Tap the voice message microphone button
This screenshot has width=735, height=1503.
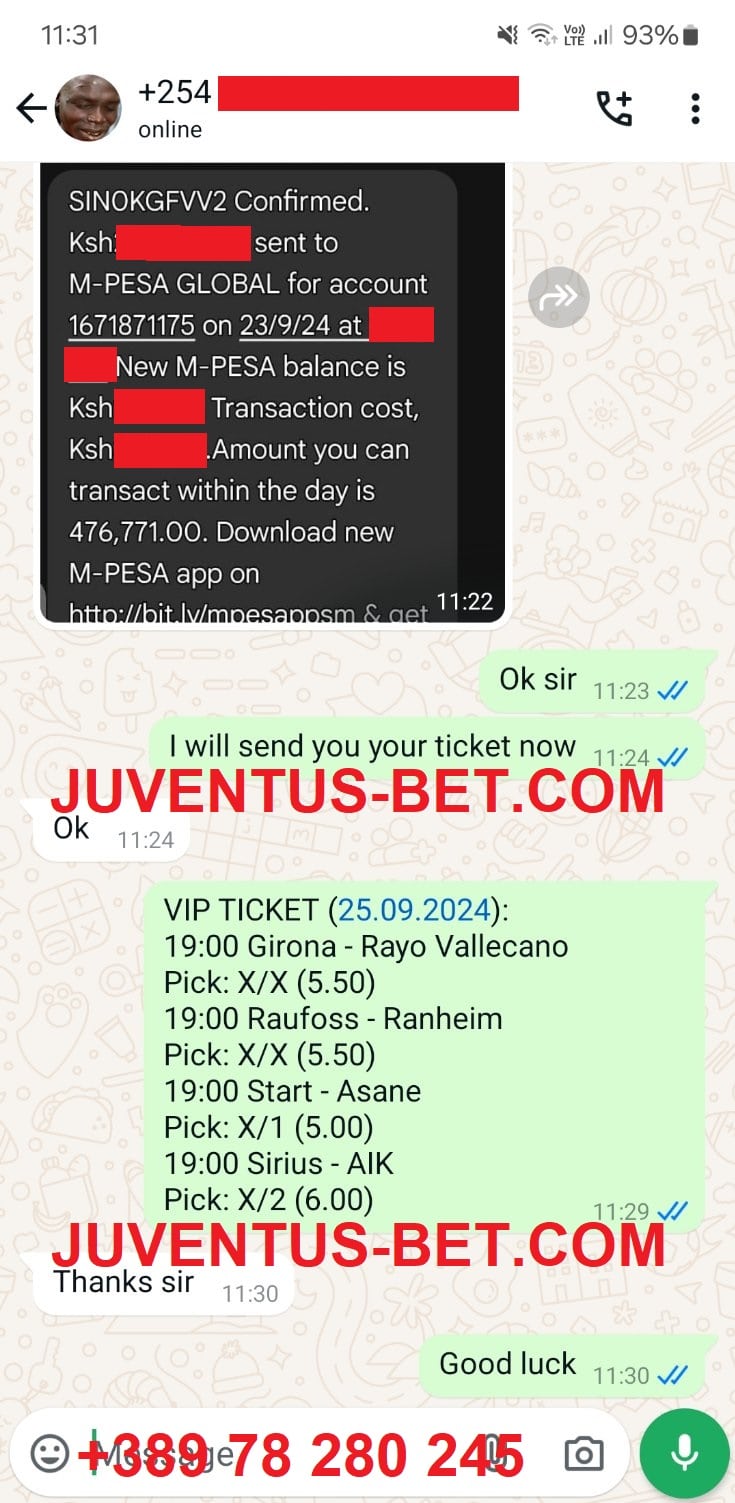pos(684,1452)
